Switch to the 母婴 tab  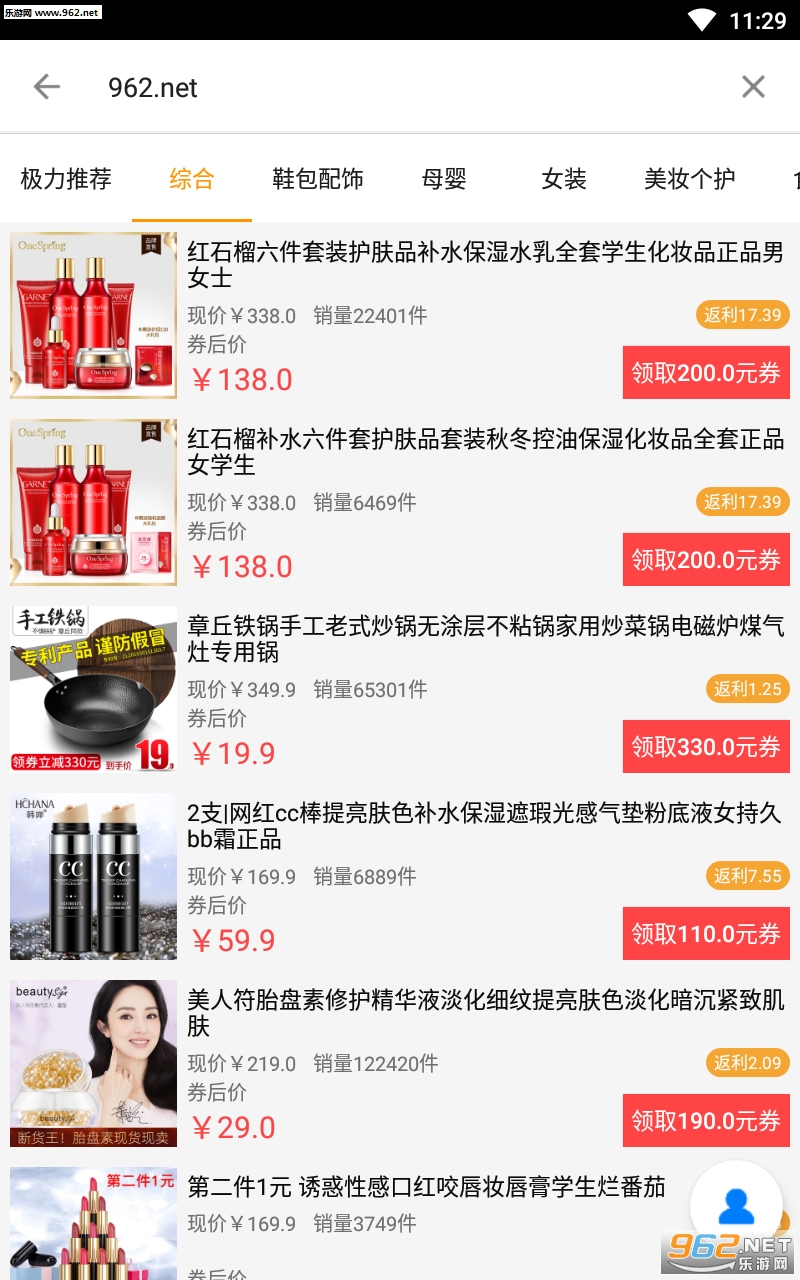pos(444,179)
